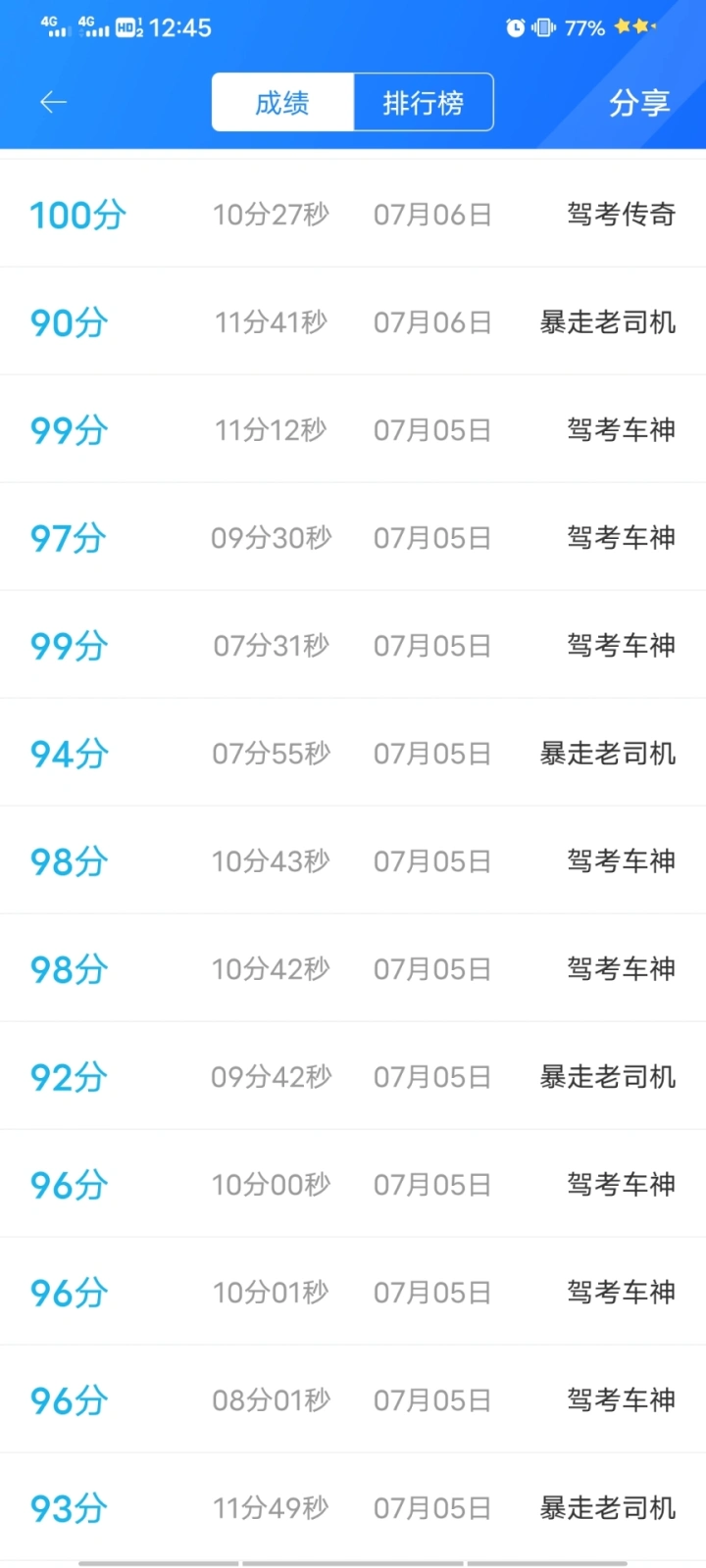Screen dimensions: 706x1568
Task: Open the 90分 record from 07月06日
Action: (353, 321)
